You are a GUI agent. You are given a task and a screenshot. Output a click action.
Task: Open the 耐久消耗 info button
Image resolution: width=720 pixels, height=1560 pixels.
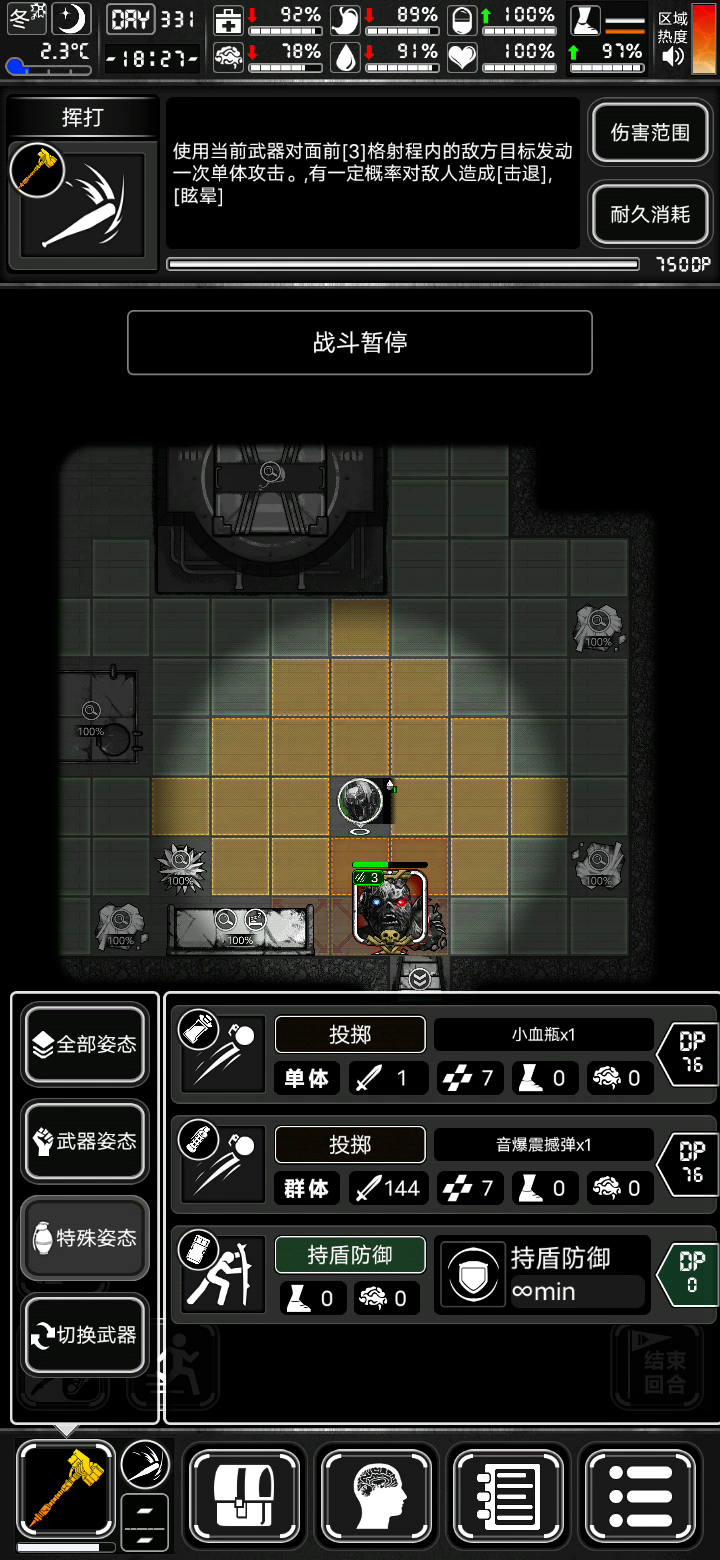pos(650,214)
